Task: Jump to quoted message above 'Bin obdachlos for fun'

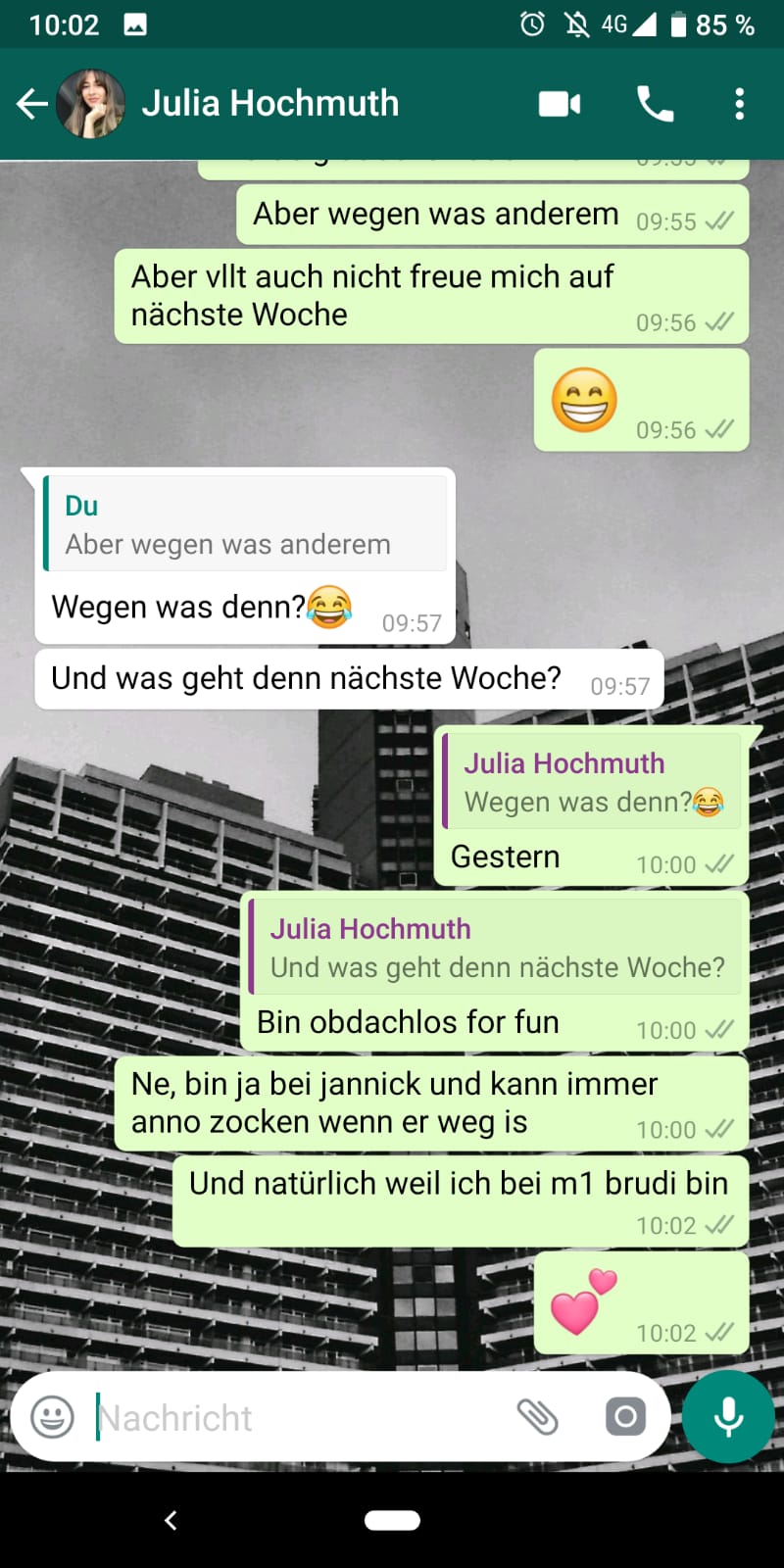Action: pyautogui.click(x=495, y=949)
